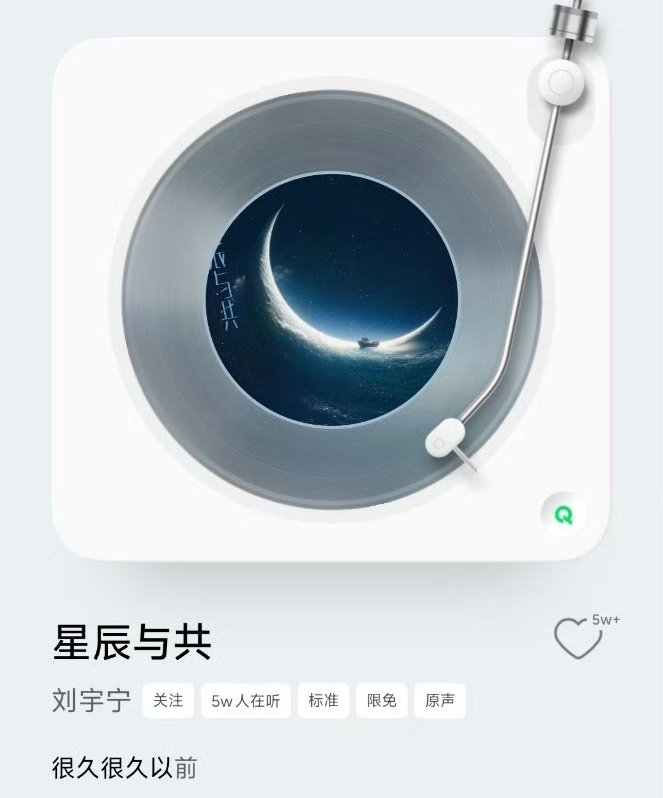This screenshot has width=663, height=798.
Task: Follow the artist with 关注
Action: [x=168, y=701]
